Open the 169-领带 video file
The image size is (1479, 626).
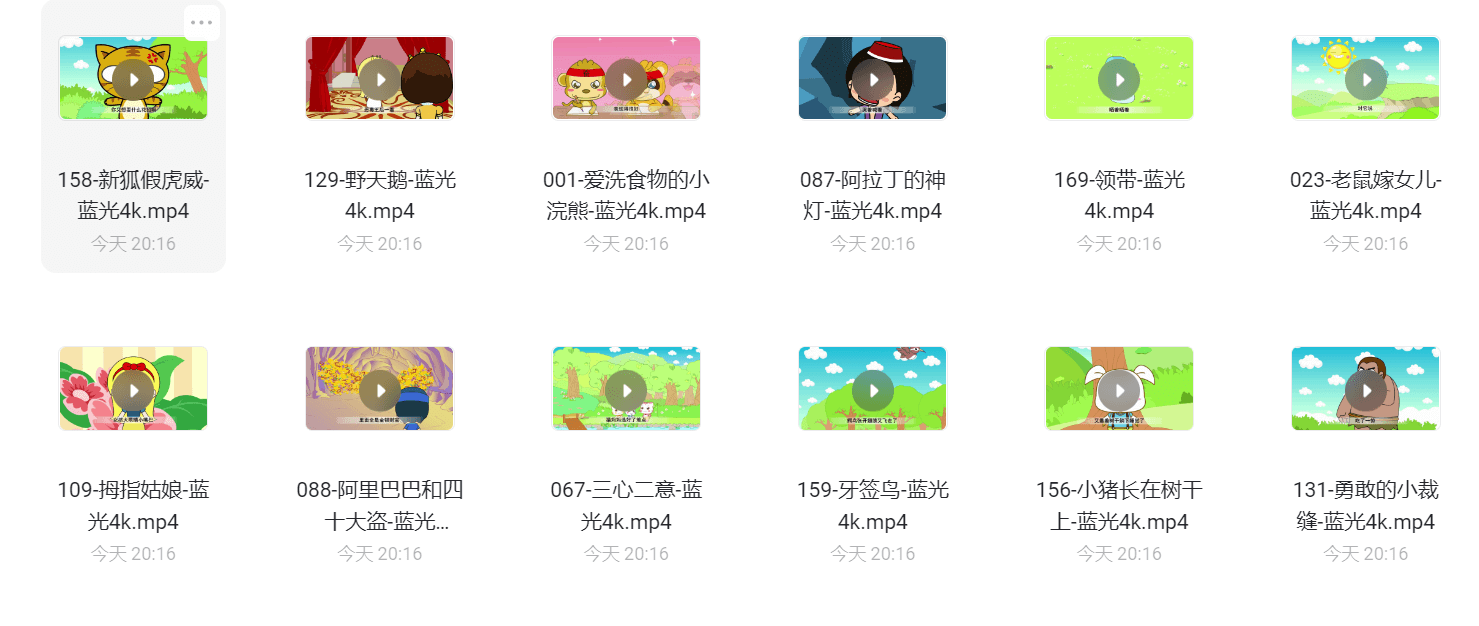tap(1119, 79)
